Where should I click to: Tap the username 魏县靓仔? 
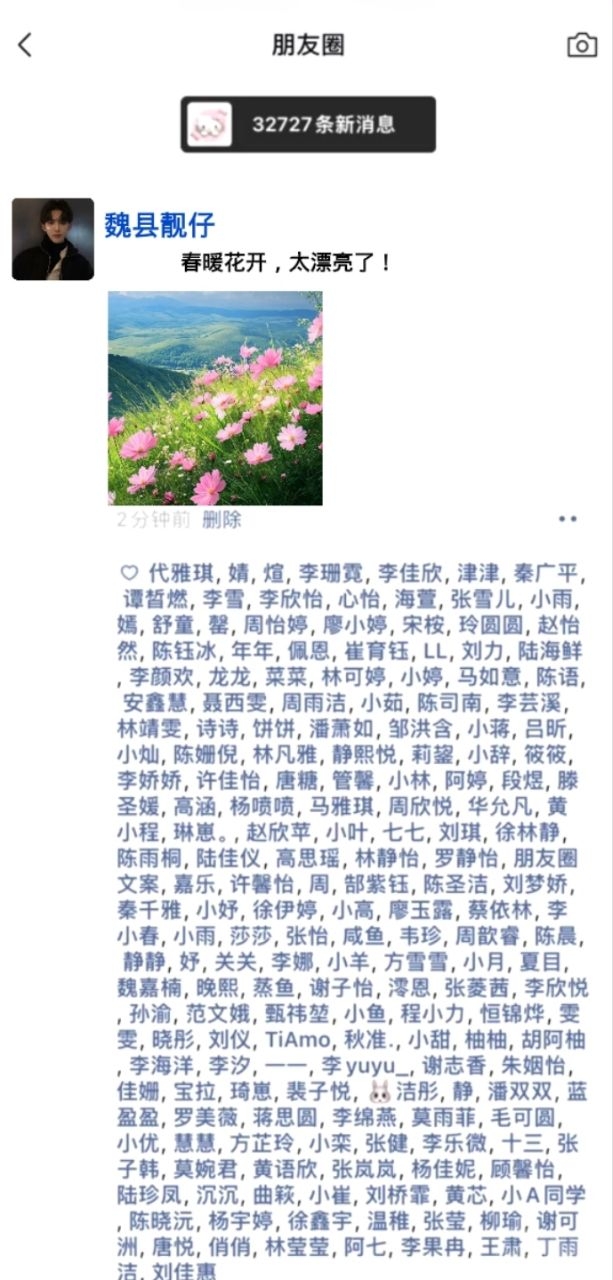coord(160,225)
